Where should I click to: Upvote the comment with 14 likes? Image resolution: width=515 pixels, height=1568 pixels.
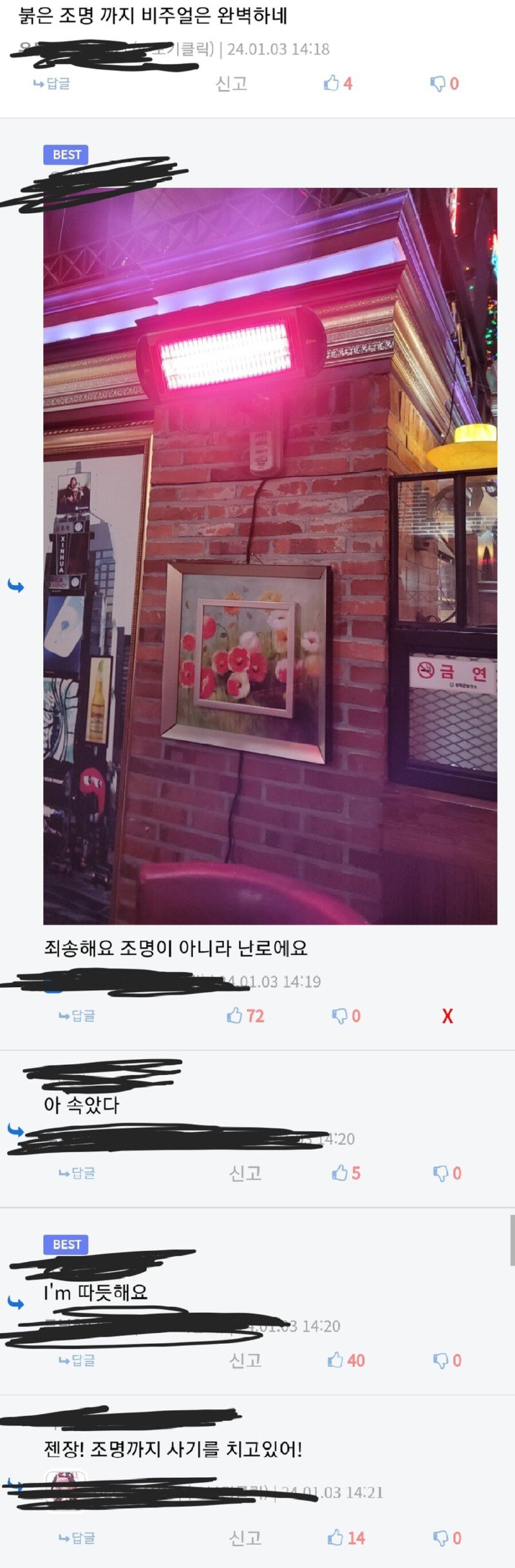click(346, 1538)
